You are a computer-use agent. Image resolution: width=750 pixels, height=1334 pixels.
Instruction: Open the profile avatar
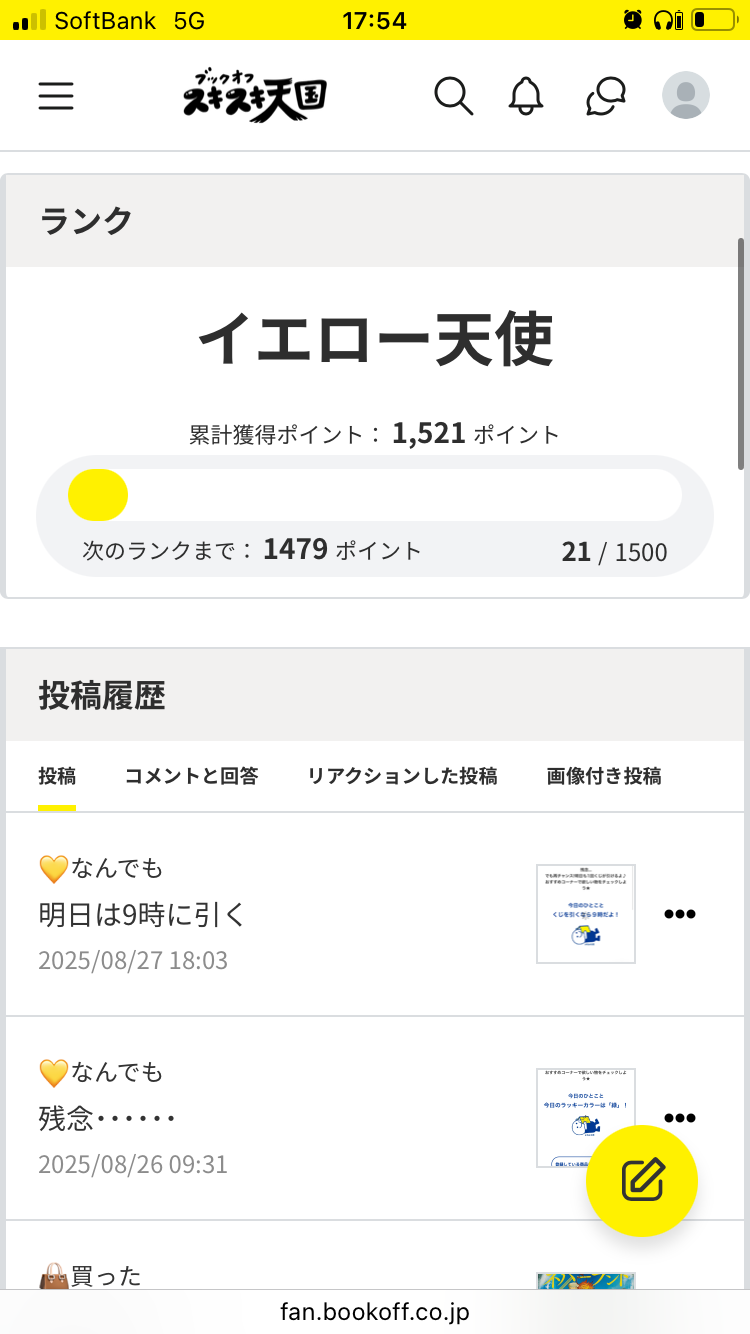coord(686,96)
